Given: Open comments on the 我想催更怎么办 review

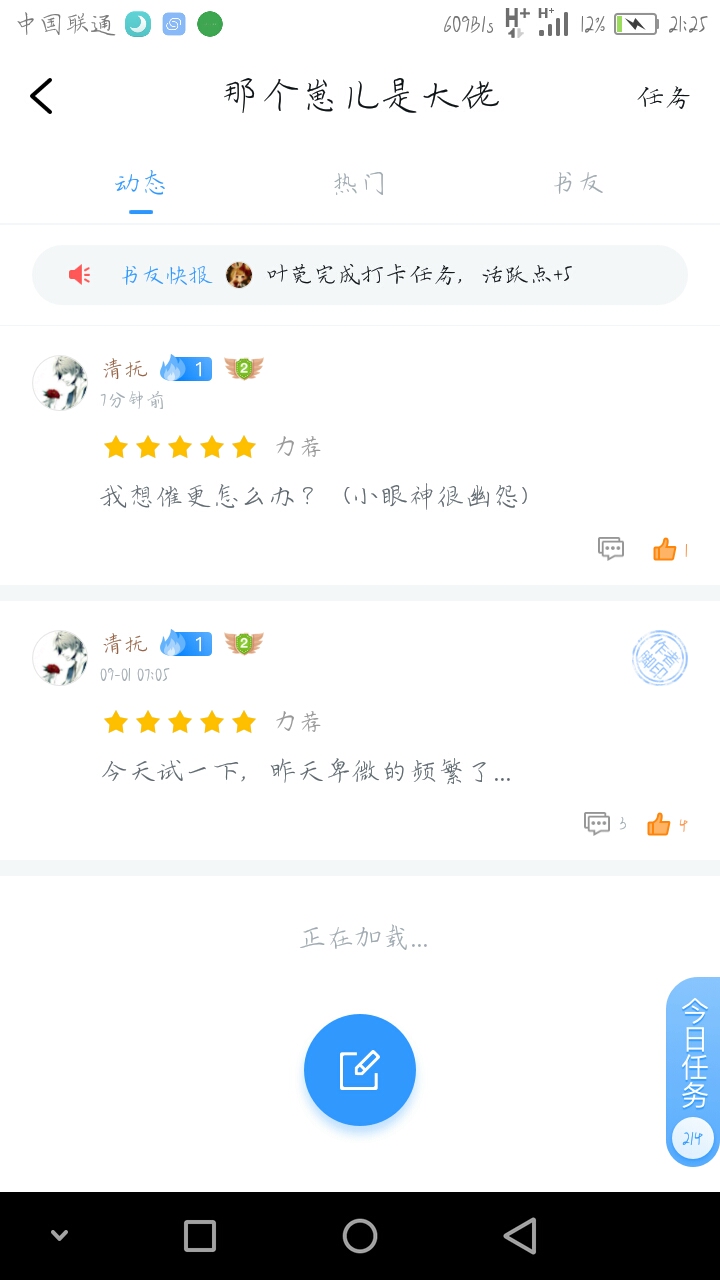Looking at the screenshot, I should click(611, 548).
